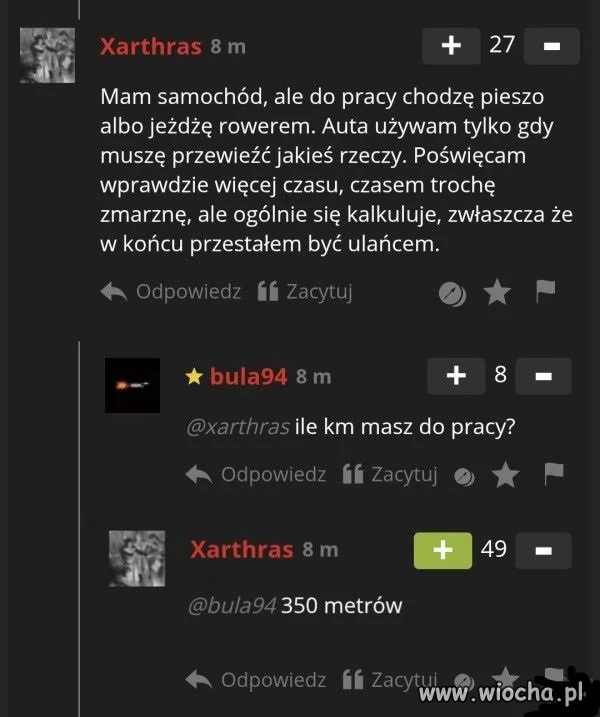Downvote the "350 metrów" reply
Viewport: 600px width, 717px height.
tap(544, 550)
